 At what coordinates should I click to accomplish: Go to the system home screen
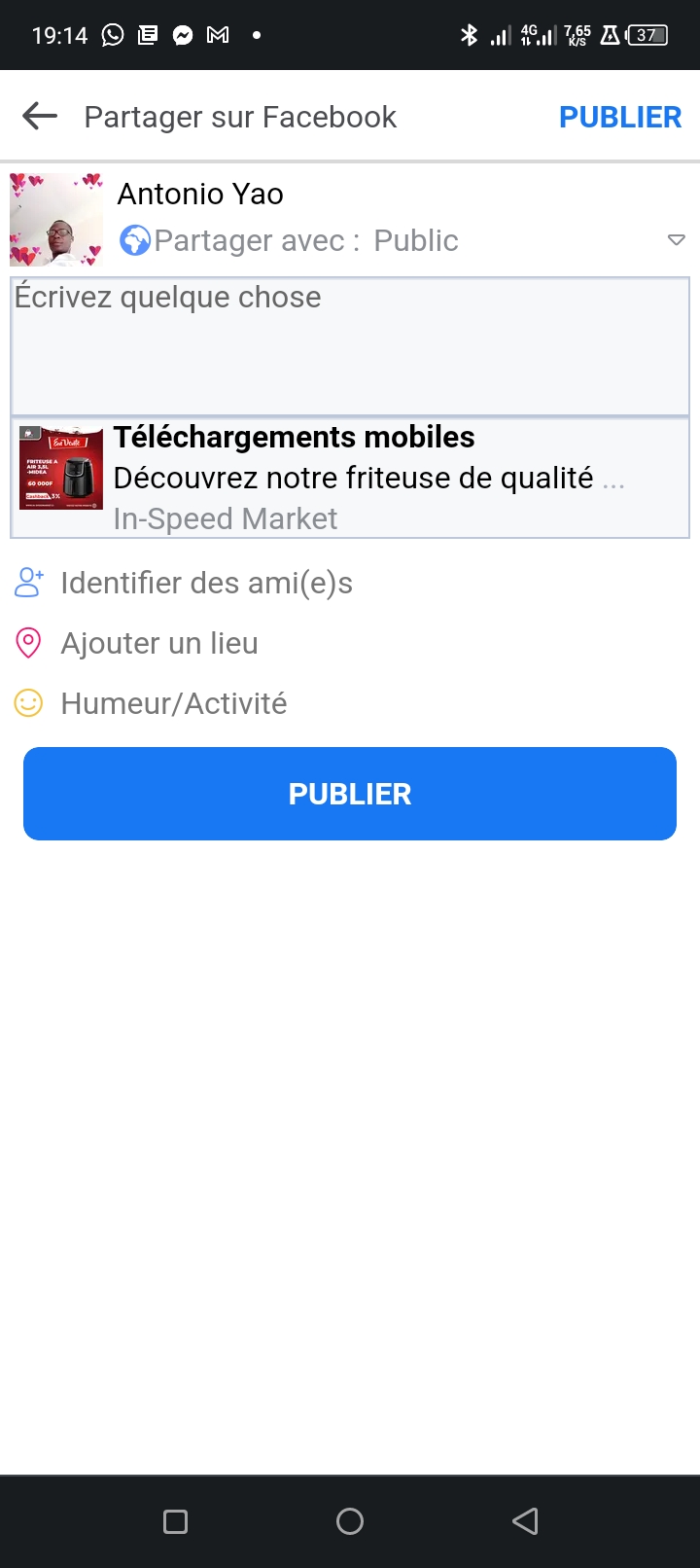click(350, 1521)
